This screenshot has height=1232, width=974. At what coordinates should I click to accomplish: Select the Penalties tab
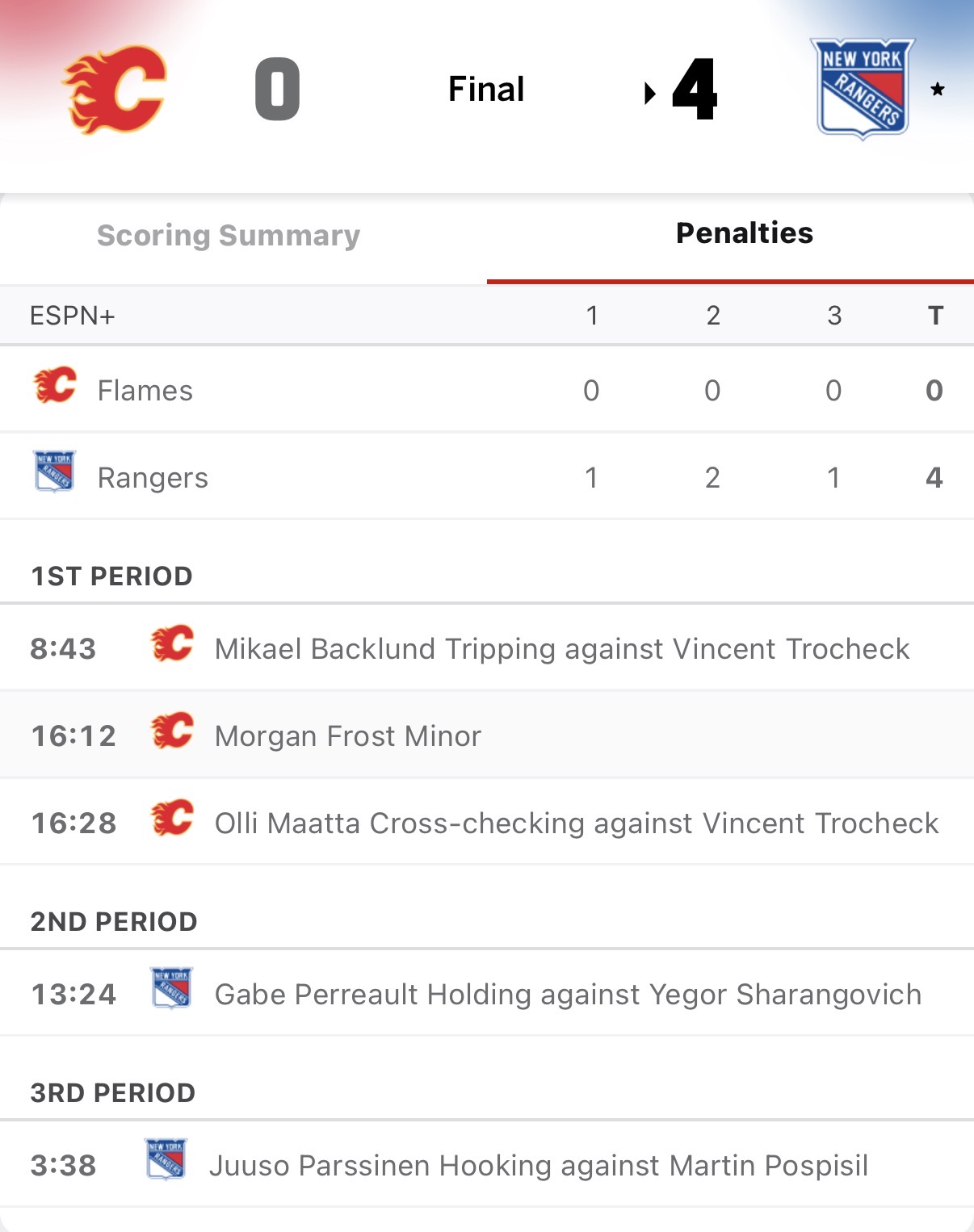point(744,233)
